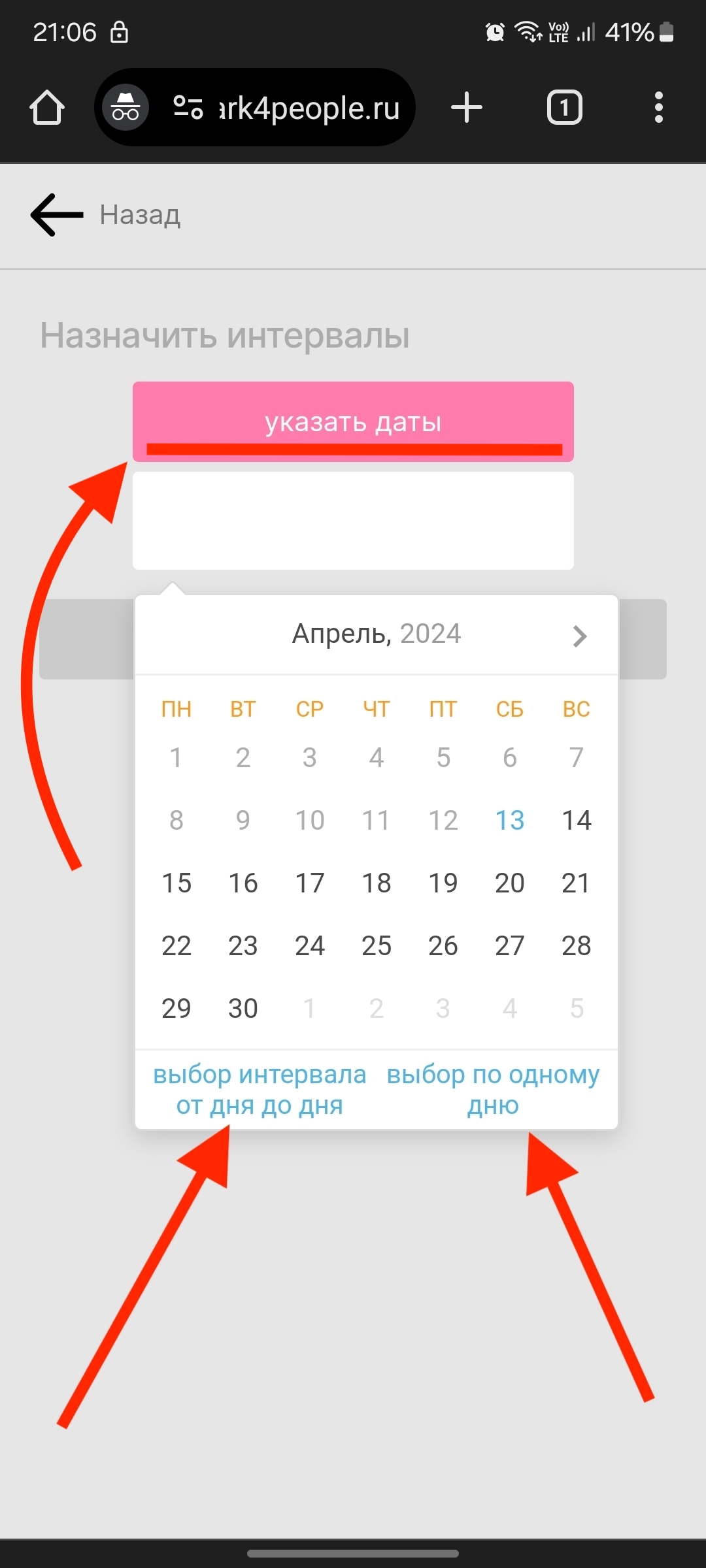Choose выбор по одному дню mode
Viewport: 706px width, 1568px height.
pyautogui.click(x=493, y=1090)
